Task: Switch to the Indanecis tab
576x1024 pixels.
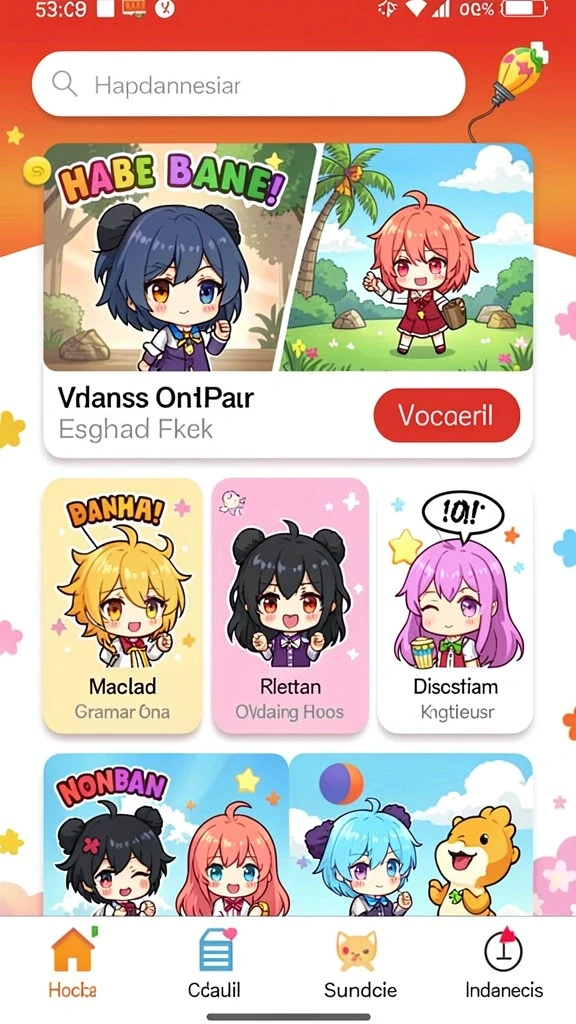Action: [x=504, y=963]
